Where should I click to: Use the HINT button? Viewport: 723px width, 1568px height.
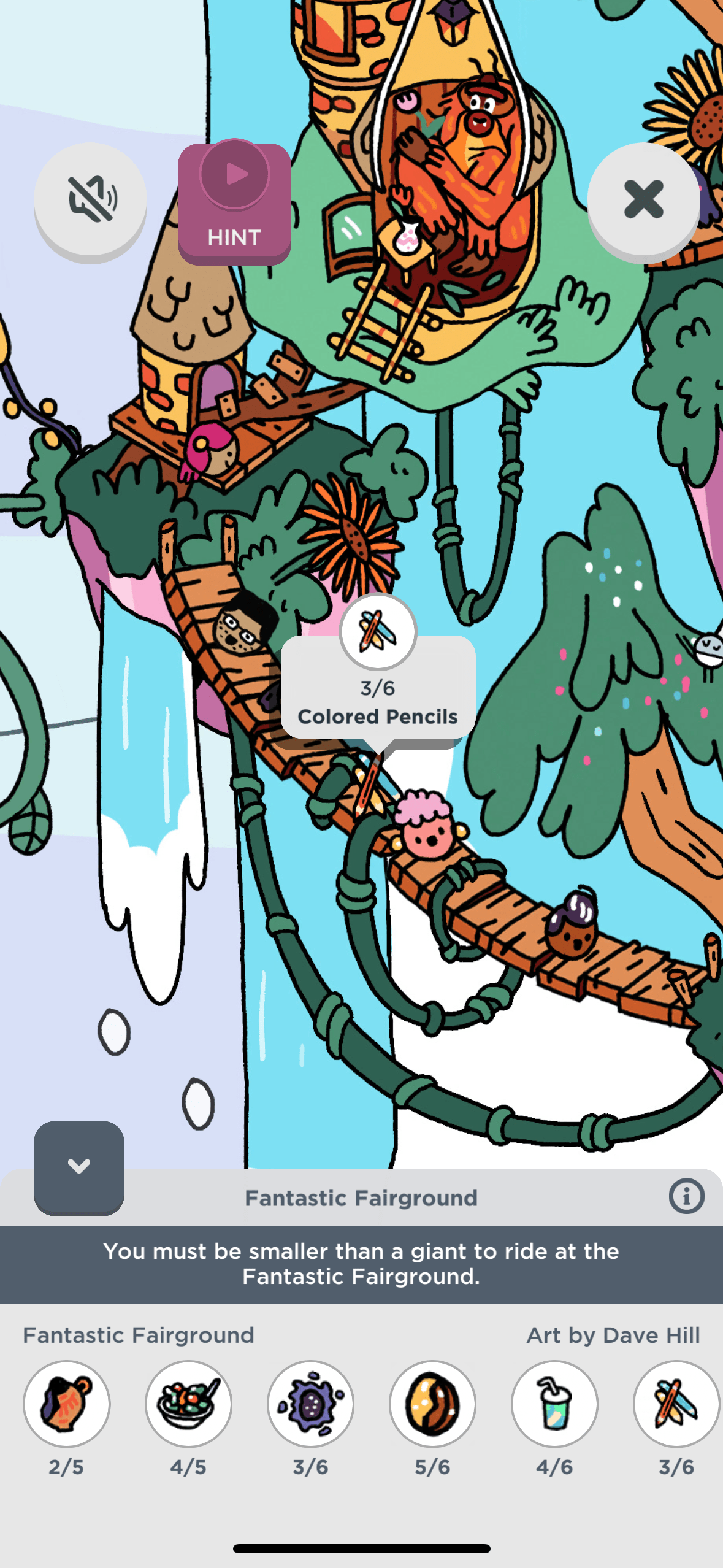(234, 204)
